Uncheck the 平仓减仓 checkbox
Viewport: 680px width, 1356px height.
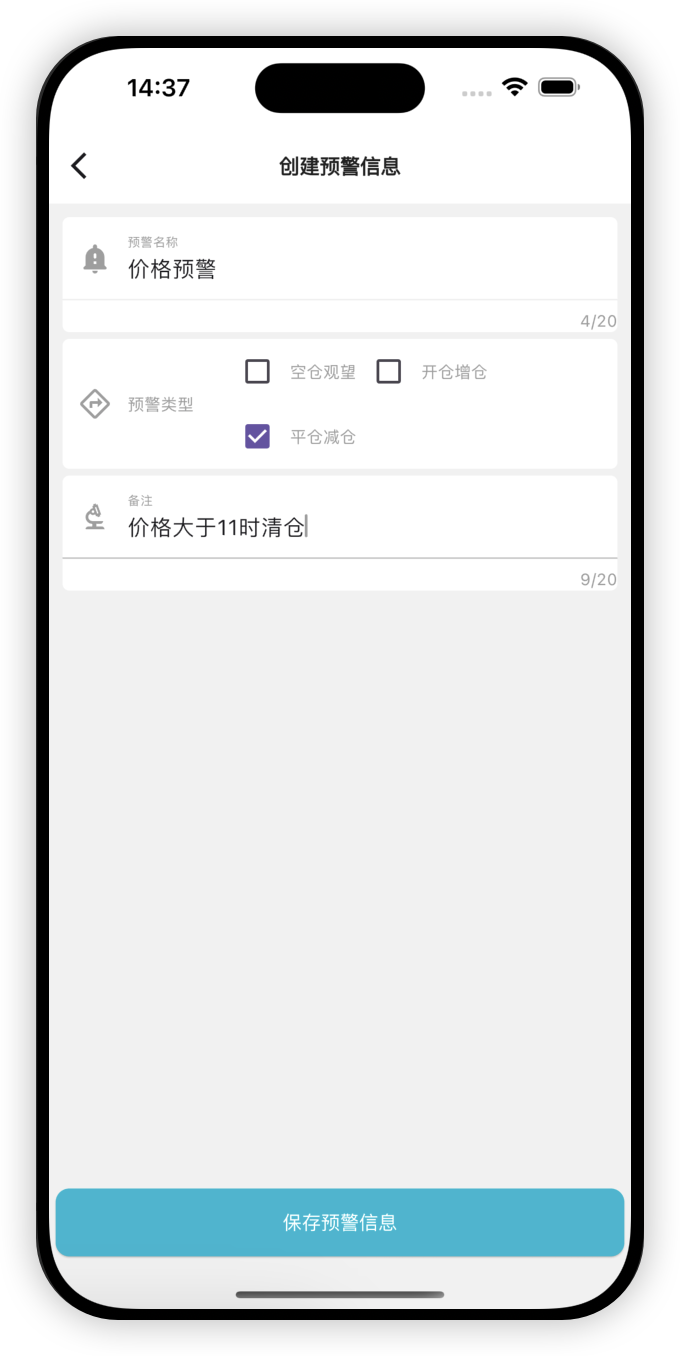(258, 436)
